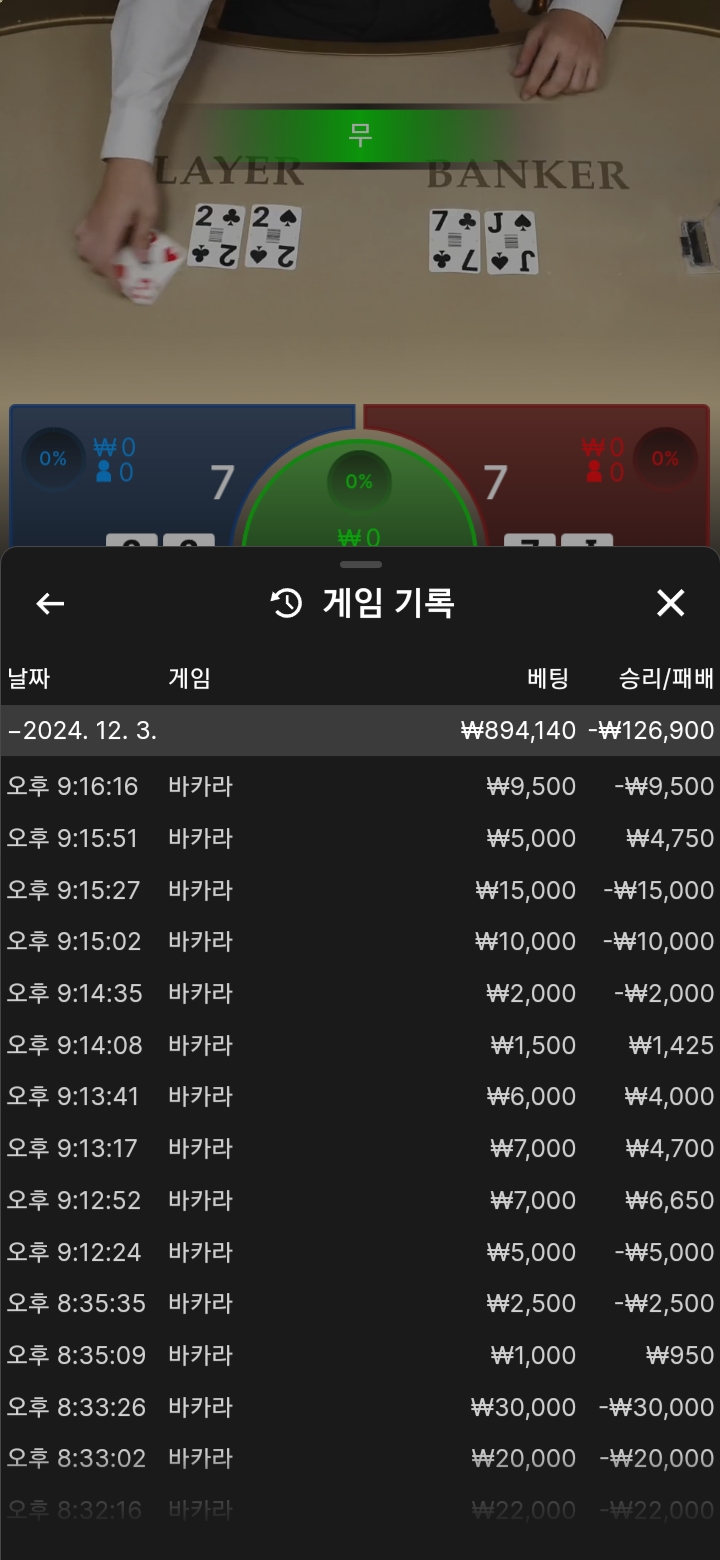The height and width of the screenshot is (1560, 720).
Task: View the 오후 9:14:08 round details
Action: point(360,1045)
